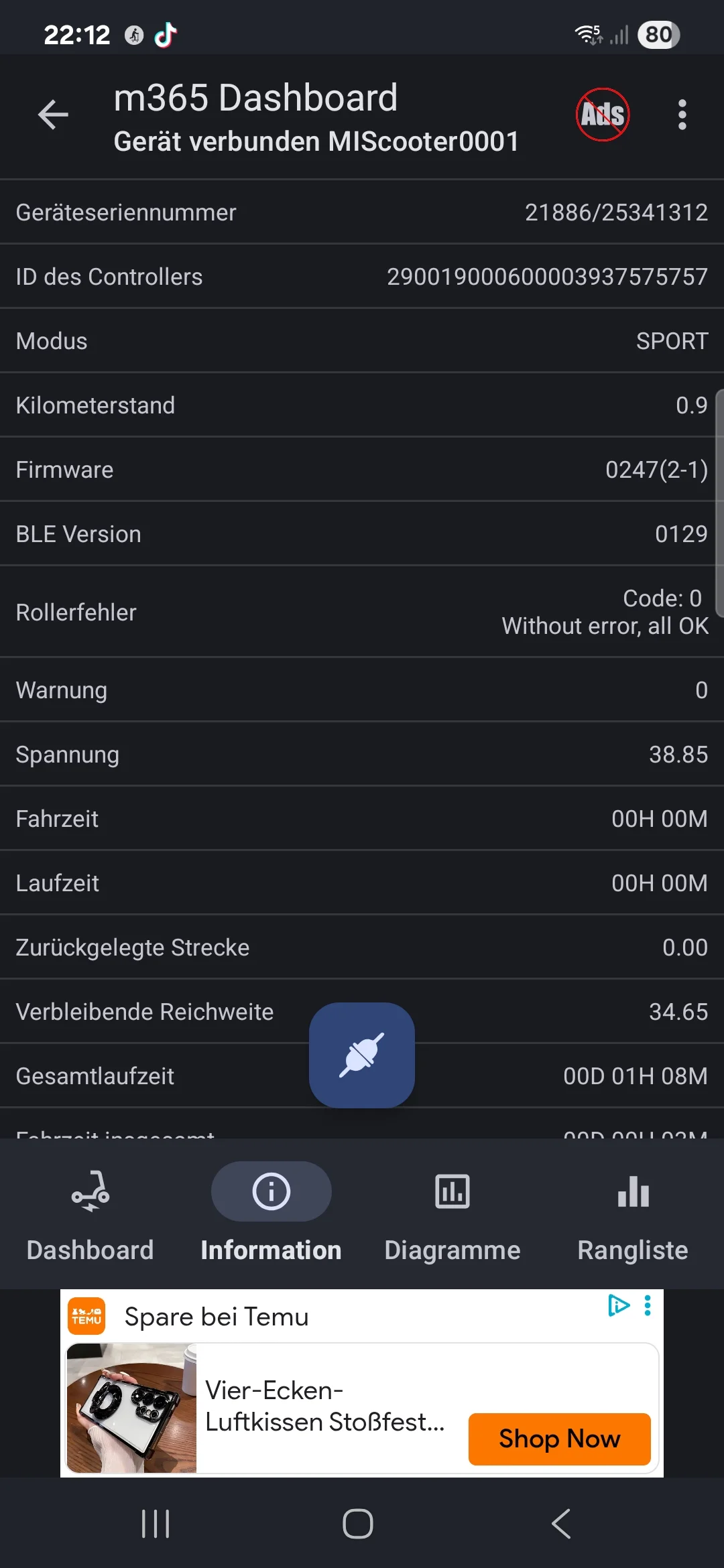Viewport: 724px width, 1568px height.
Task: Switch to the Rangliste tab
Action: 633,1213
